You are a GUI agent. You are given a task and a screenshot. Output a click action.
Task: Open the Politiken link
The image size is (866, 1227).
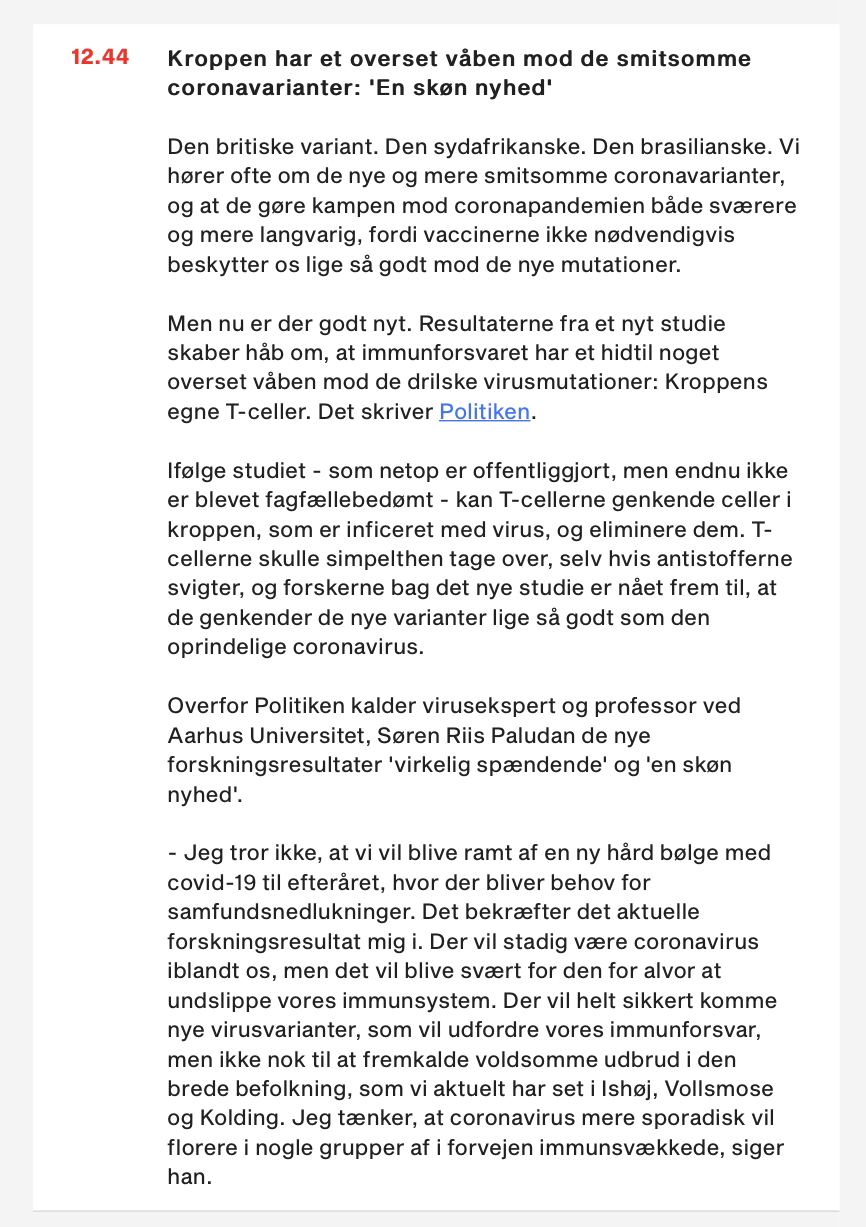click(484, 411)
